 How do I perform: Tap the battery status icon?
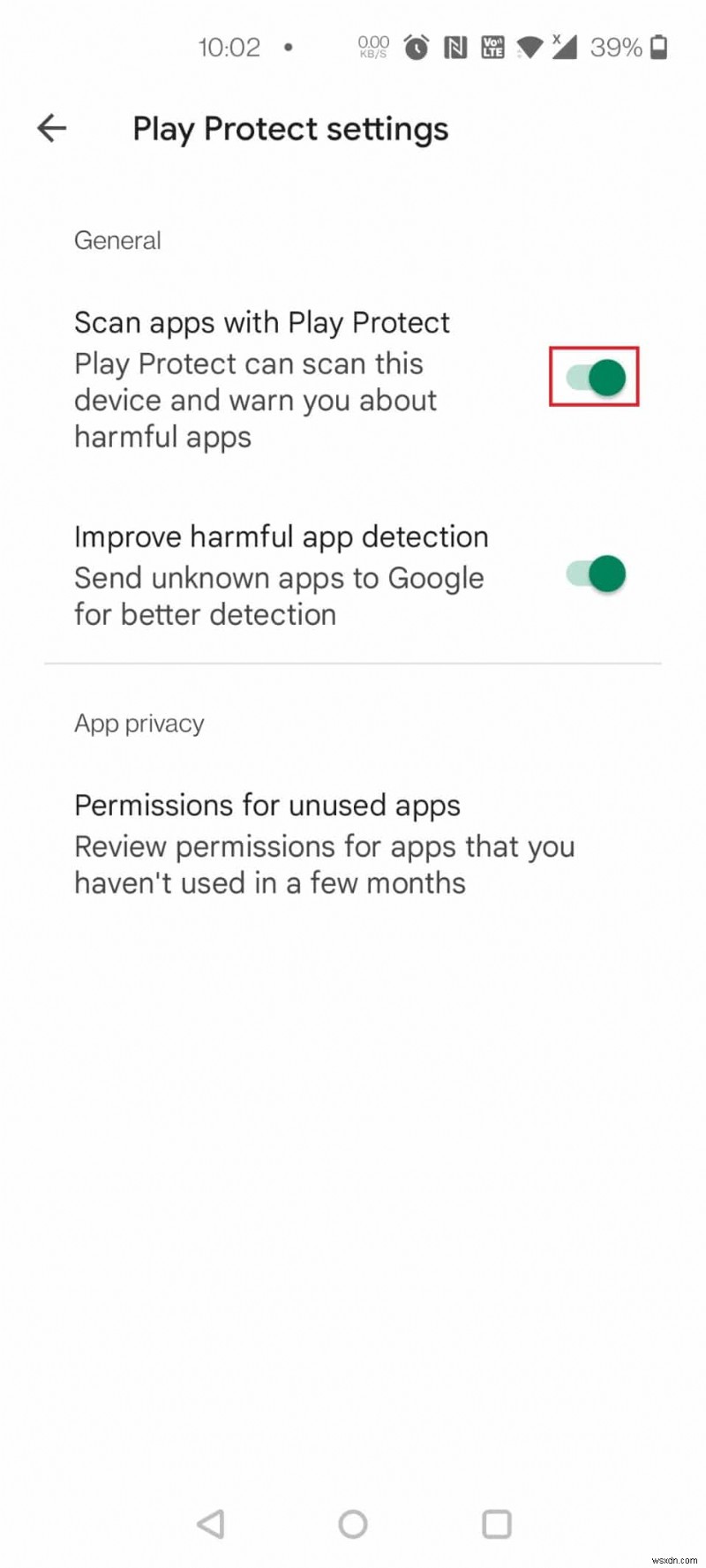coord(657,48)
